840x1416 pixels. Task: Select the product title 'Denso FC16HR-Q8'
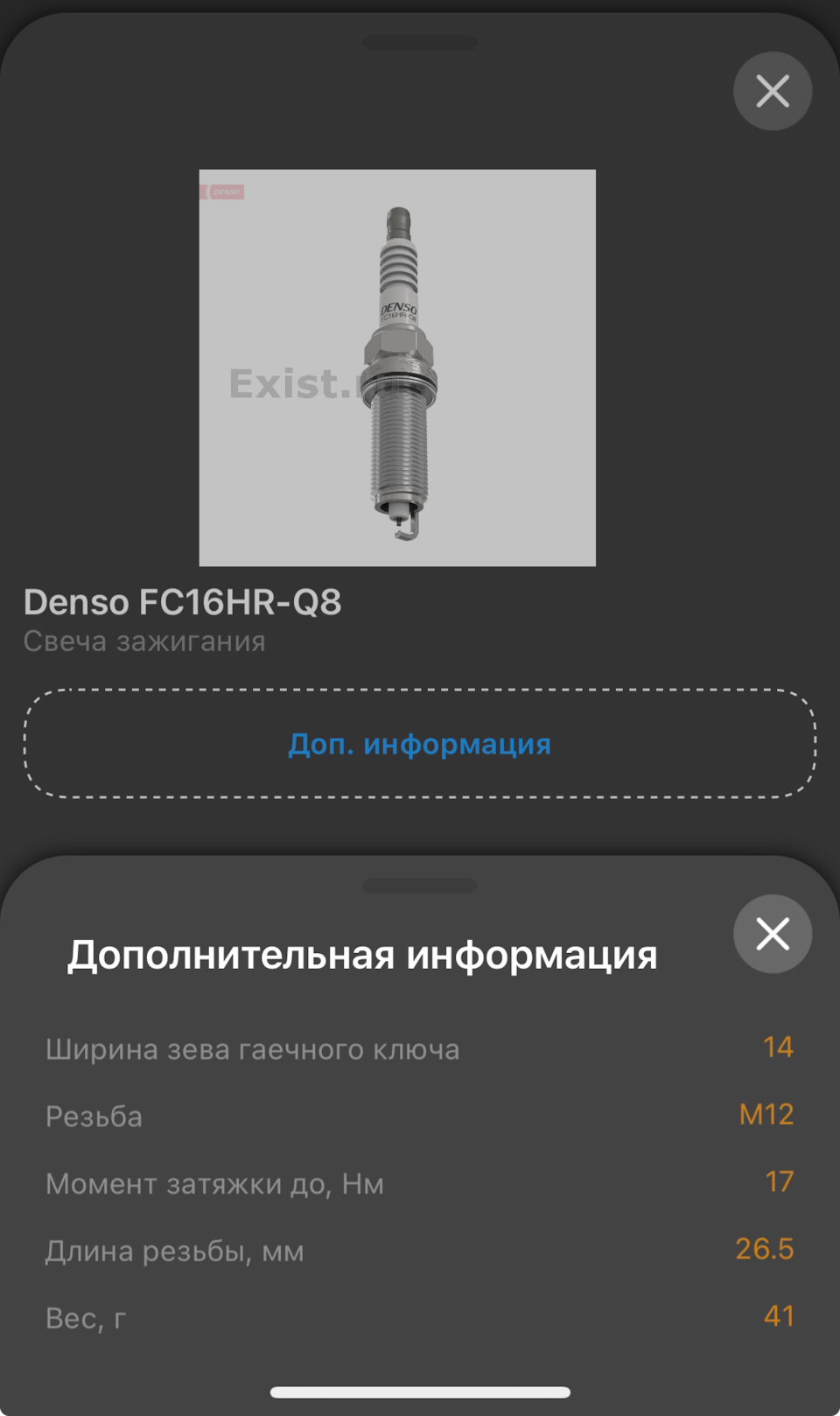pos(184,602)
